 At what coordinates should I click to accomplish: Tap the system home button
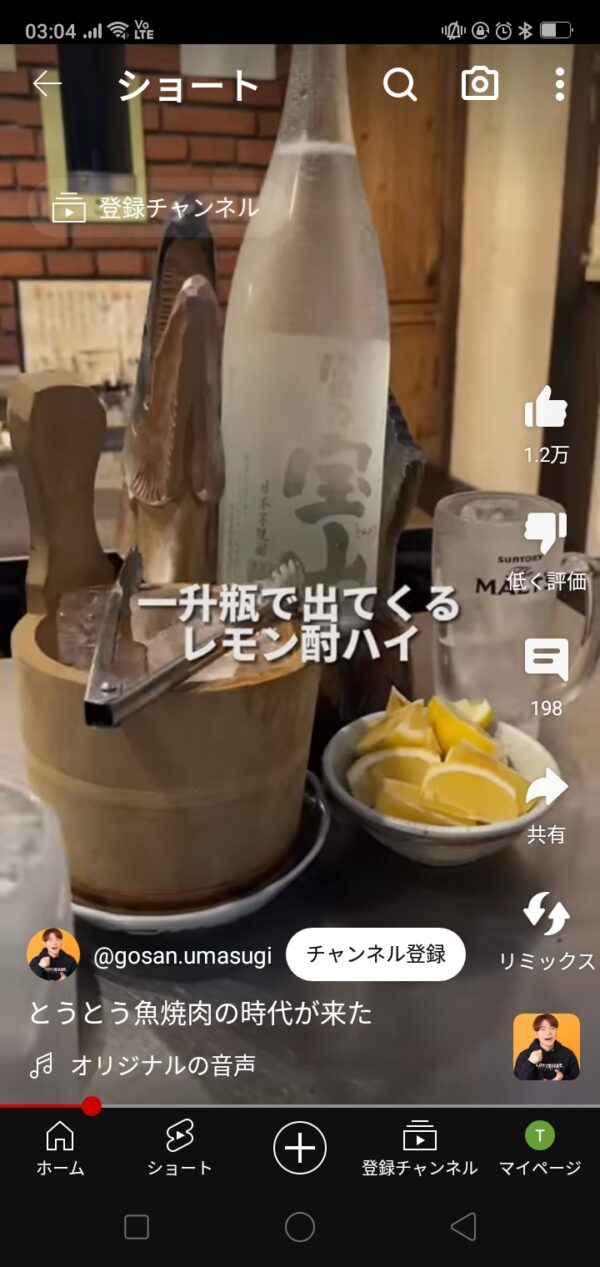click(300, 1227)
